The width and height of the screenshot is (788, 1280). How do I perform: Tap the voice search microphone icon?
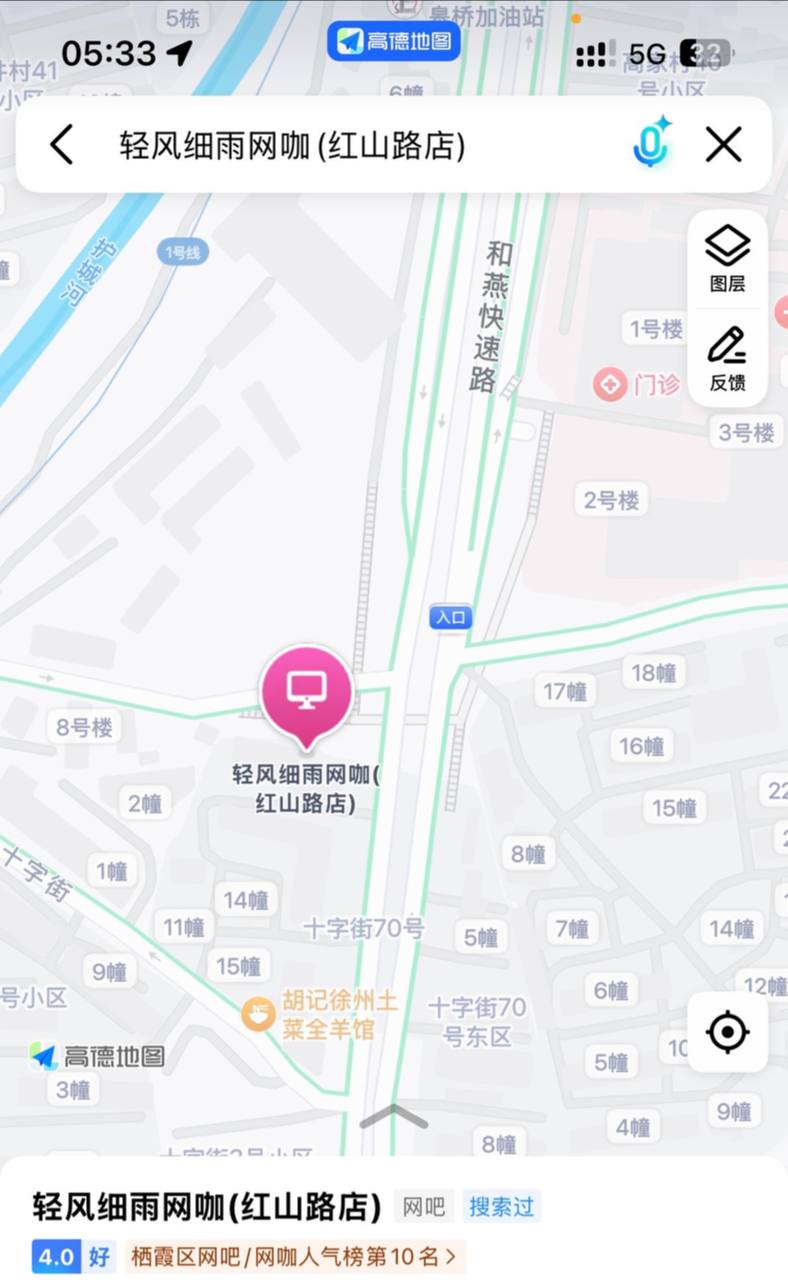649,144
